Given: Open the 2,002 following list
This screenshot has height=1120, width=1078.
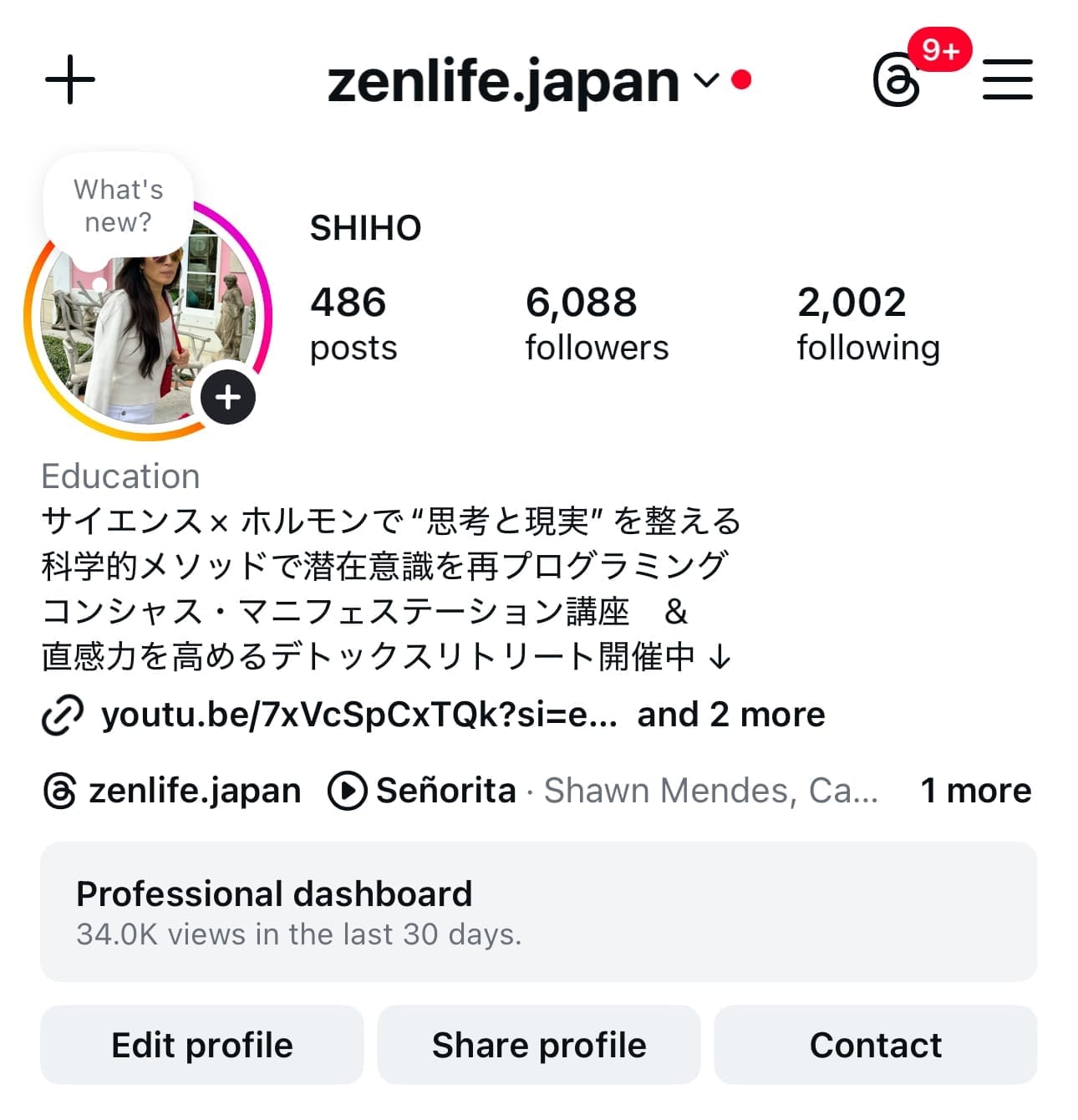Looking at the screenshot, I should pyautogui.click(x=867, y=323).
